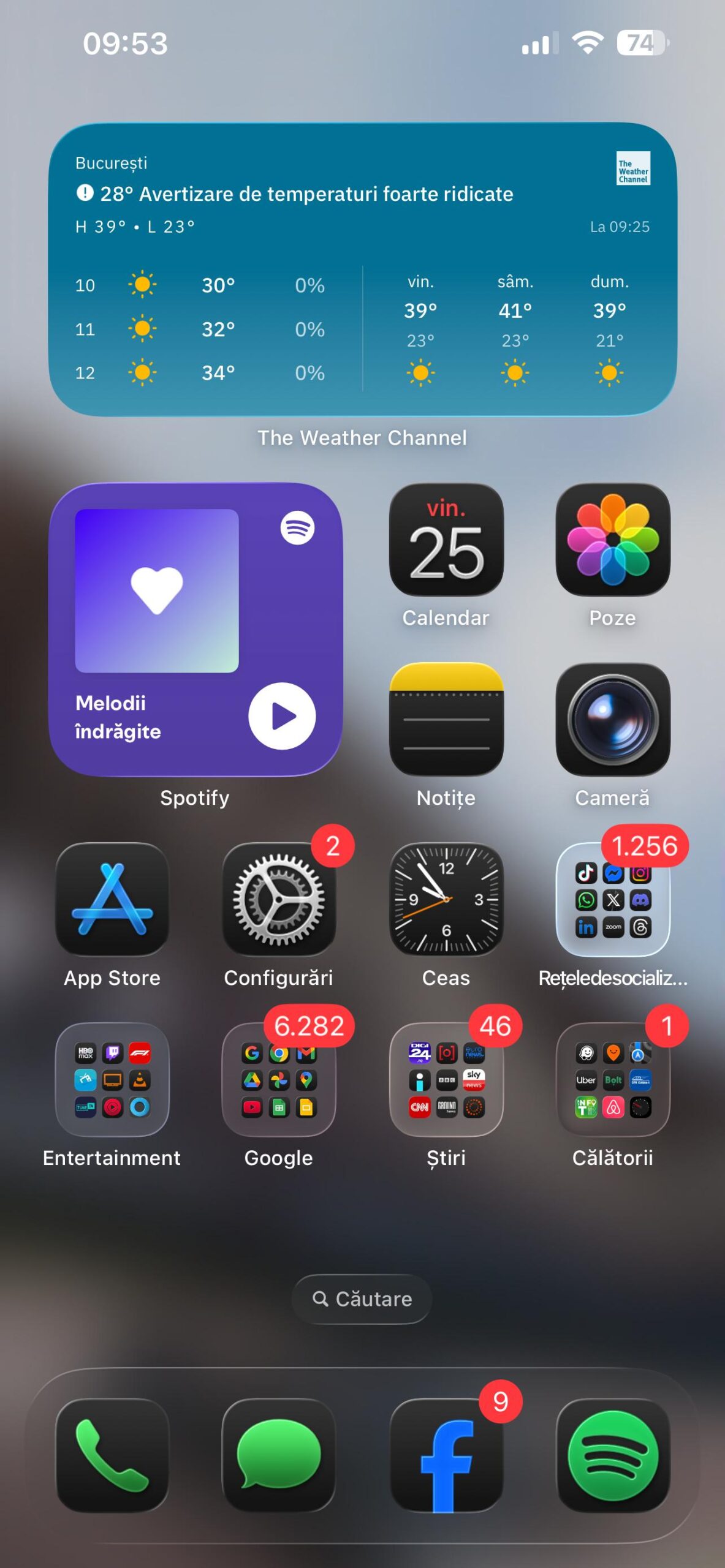
Task: Launch the Phone app from dock
Action: [112, 1455]
